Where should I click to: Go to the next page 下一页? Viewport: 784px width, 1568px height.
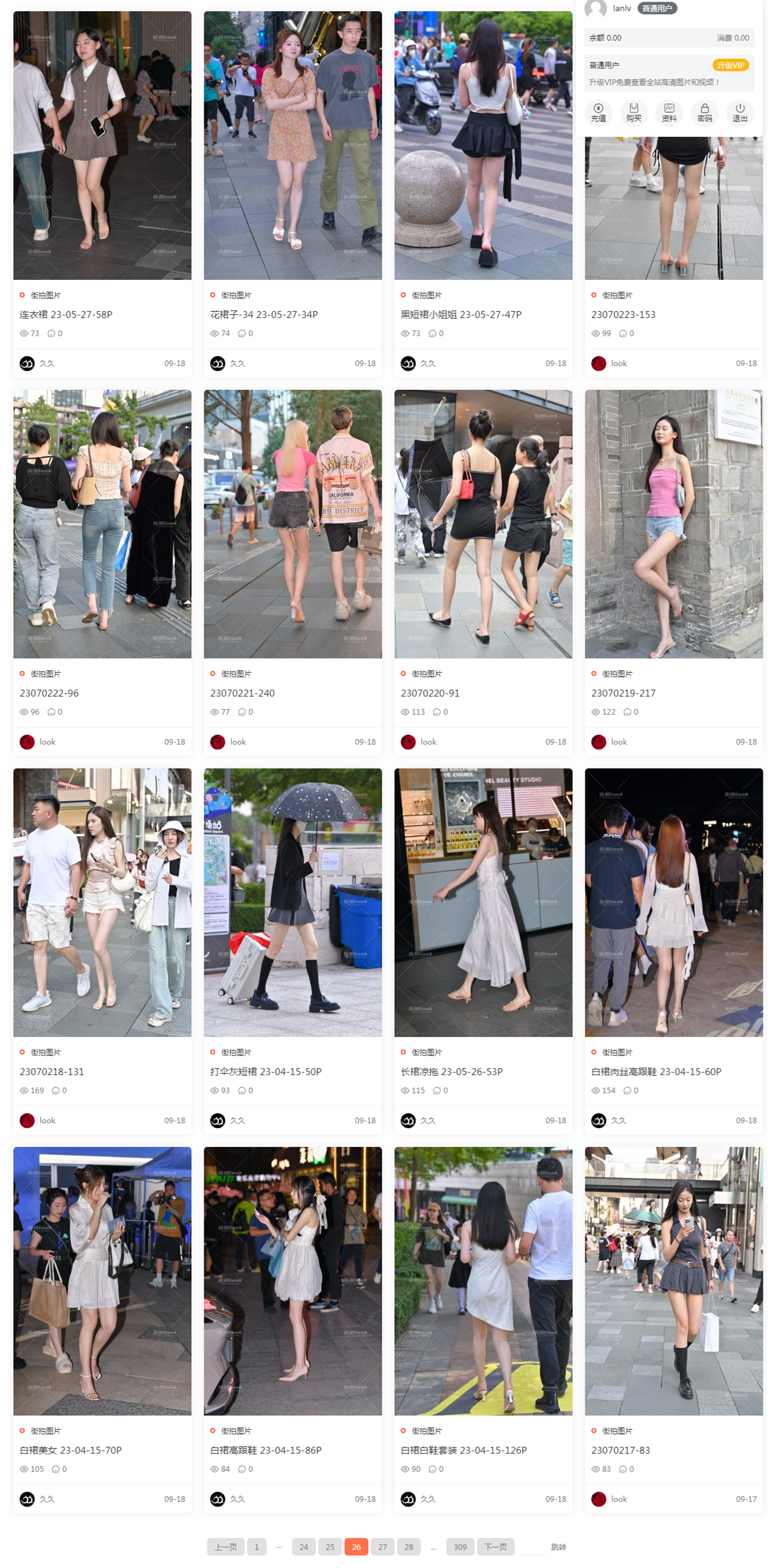point(495,1547)
